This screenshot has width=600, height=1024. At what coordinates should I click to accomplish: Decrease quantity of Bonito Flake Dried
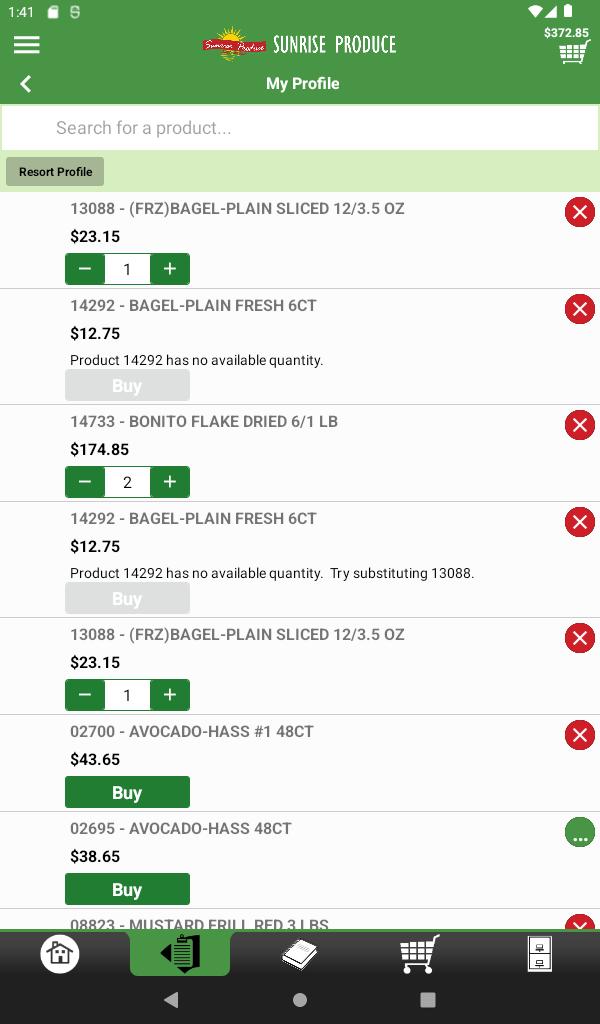tap(85, 482)
